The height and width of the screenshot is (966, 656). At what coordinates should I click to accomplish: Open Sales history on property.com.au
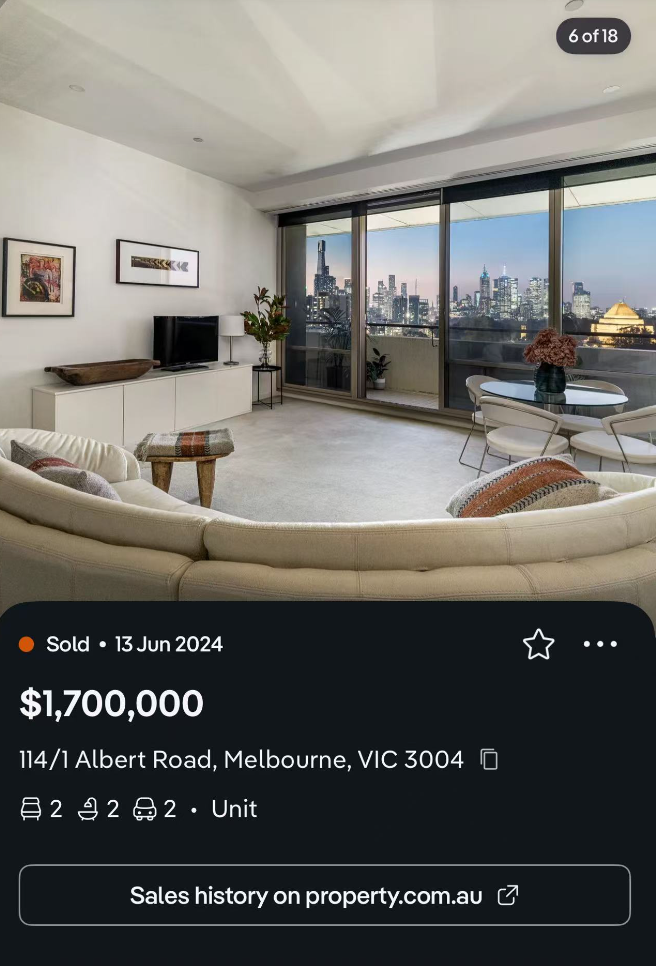(x=324, y=895)
